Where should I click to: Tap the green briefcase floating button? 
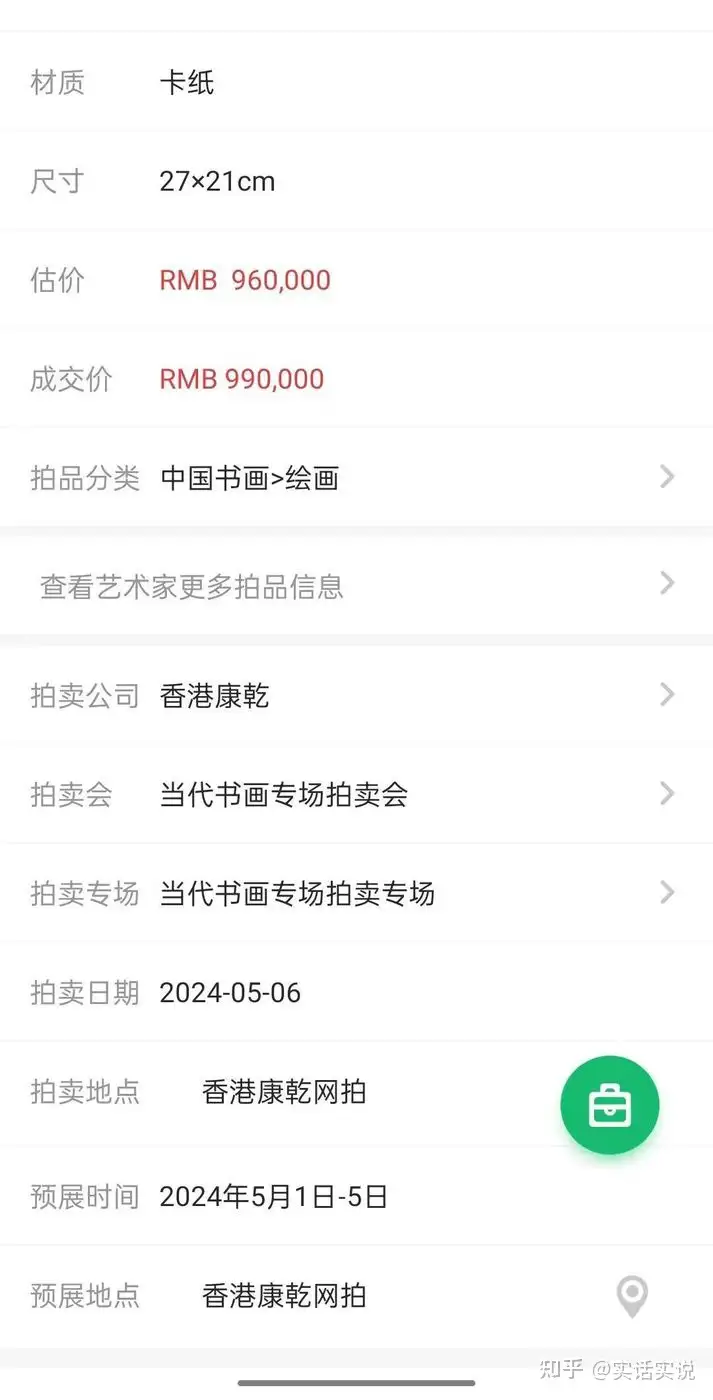610,1106
